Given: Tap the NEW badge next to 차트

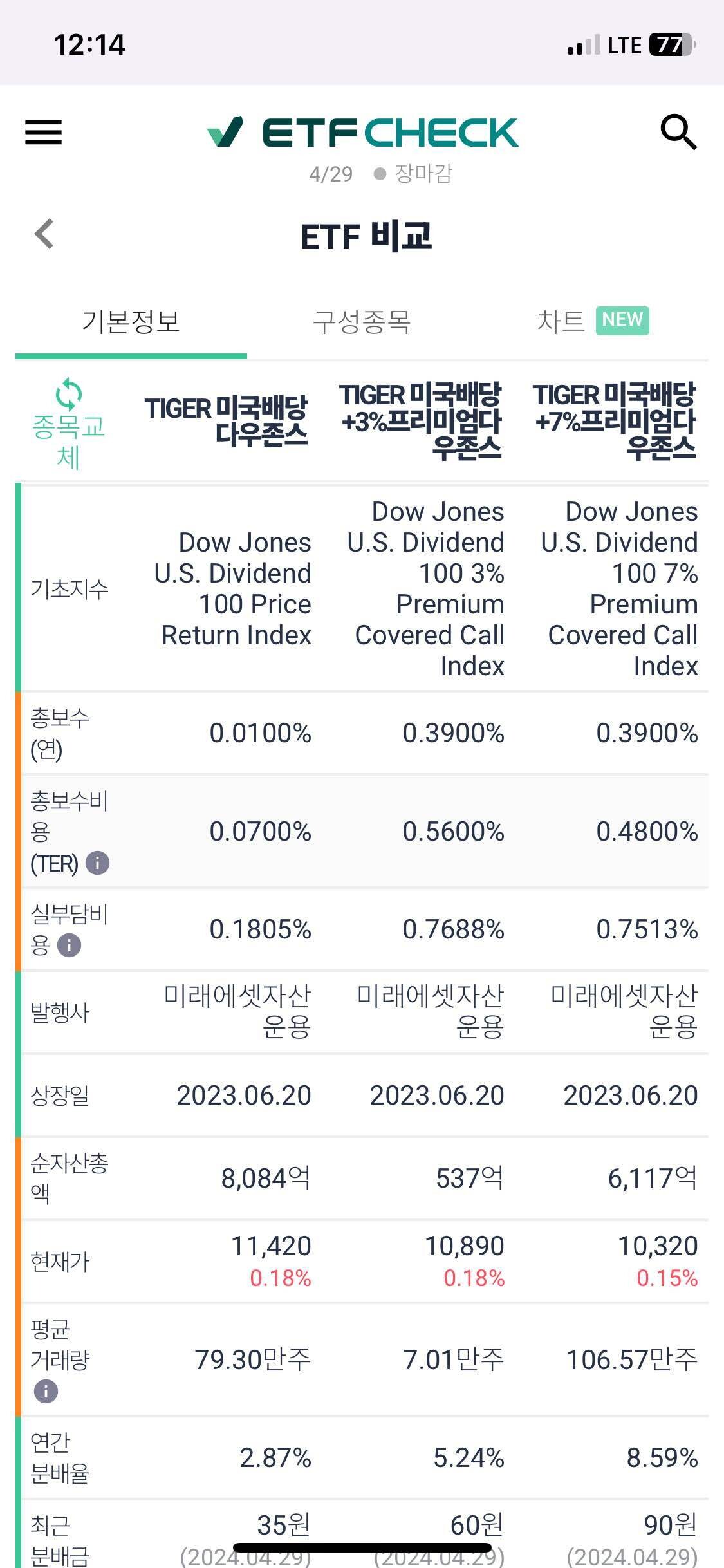Looking at the screenshot, I should [x=623, y=319].
